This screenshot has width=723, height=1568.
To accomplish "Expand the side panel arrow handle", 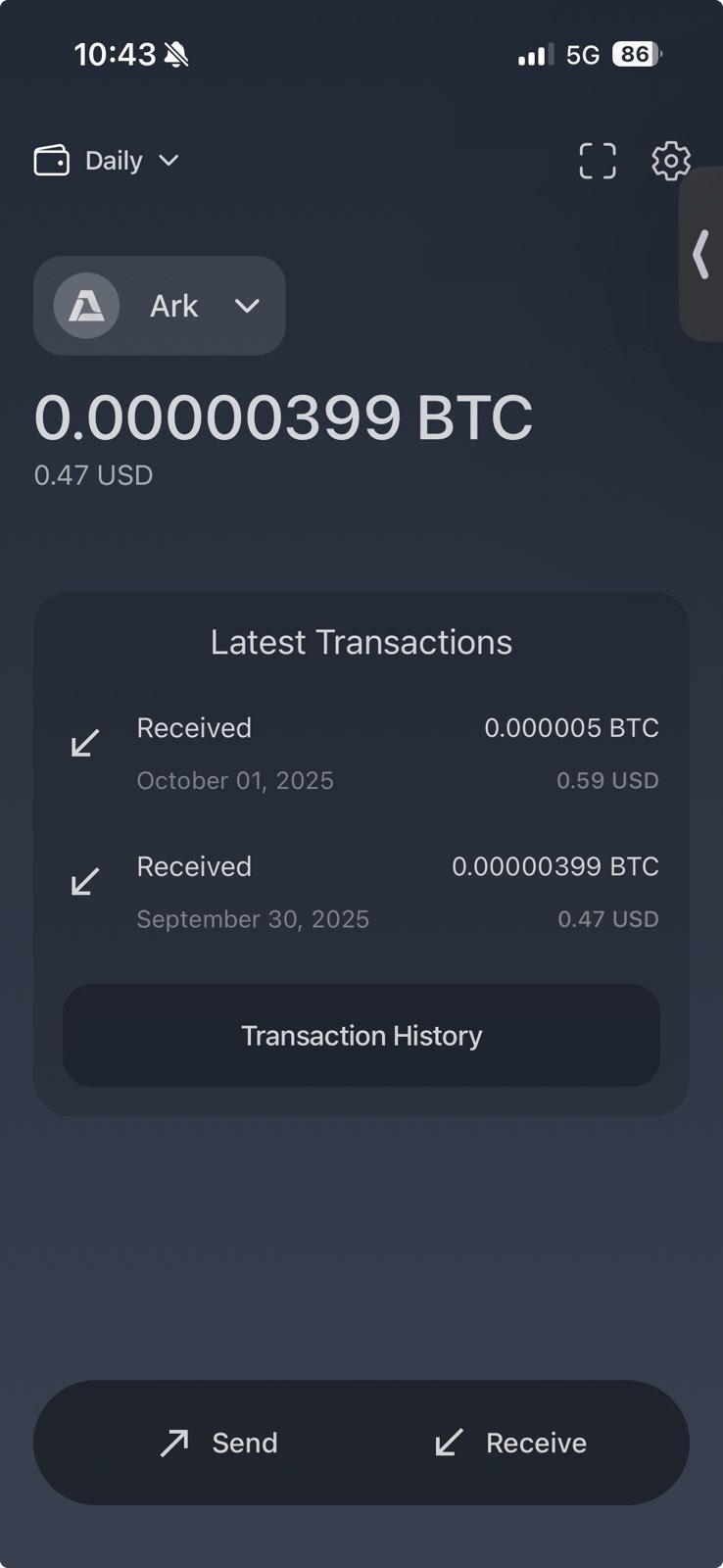I will click(x=701, y=255).
